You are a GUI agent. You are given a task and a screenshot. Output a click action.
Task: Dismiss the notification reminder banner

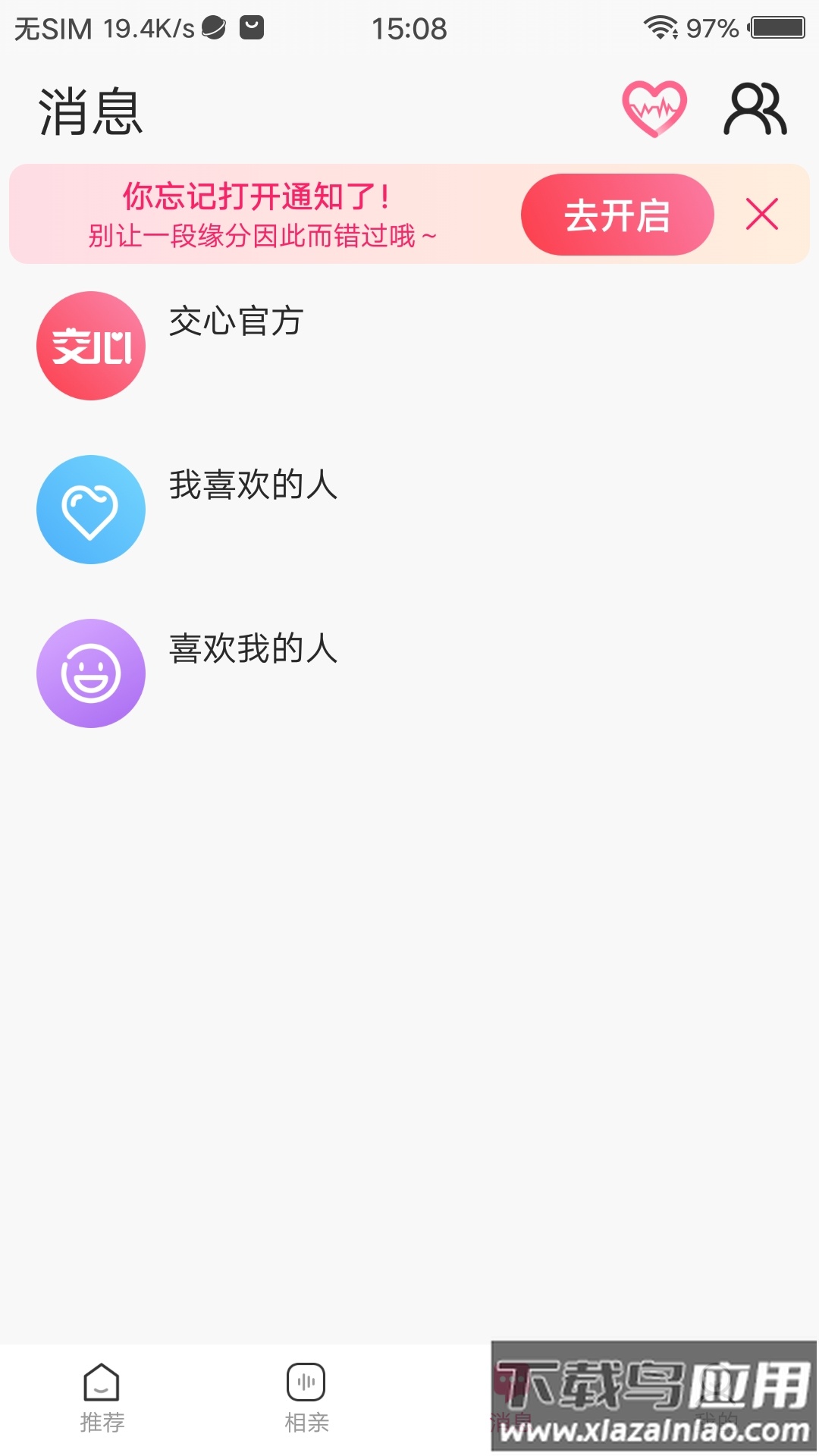click(763, 215)
